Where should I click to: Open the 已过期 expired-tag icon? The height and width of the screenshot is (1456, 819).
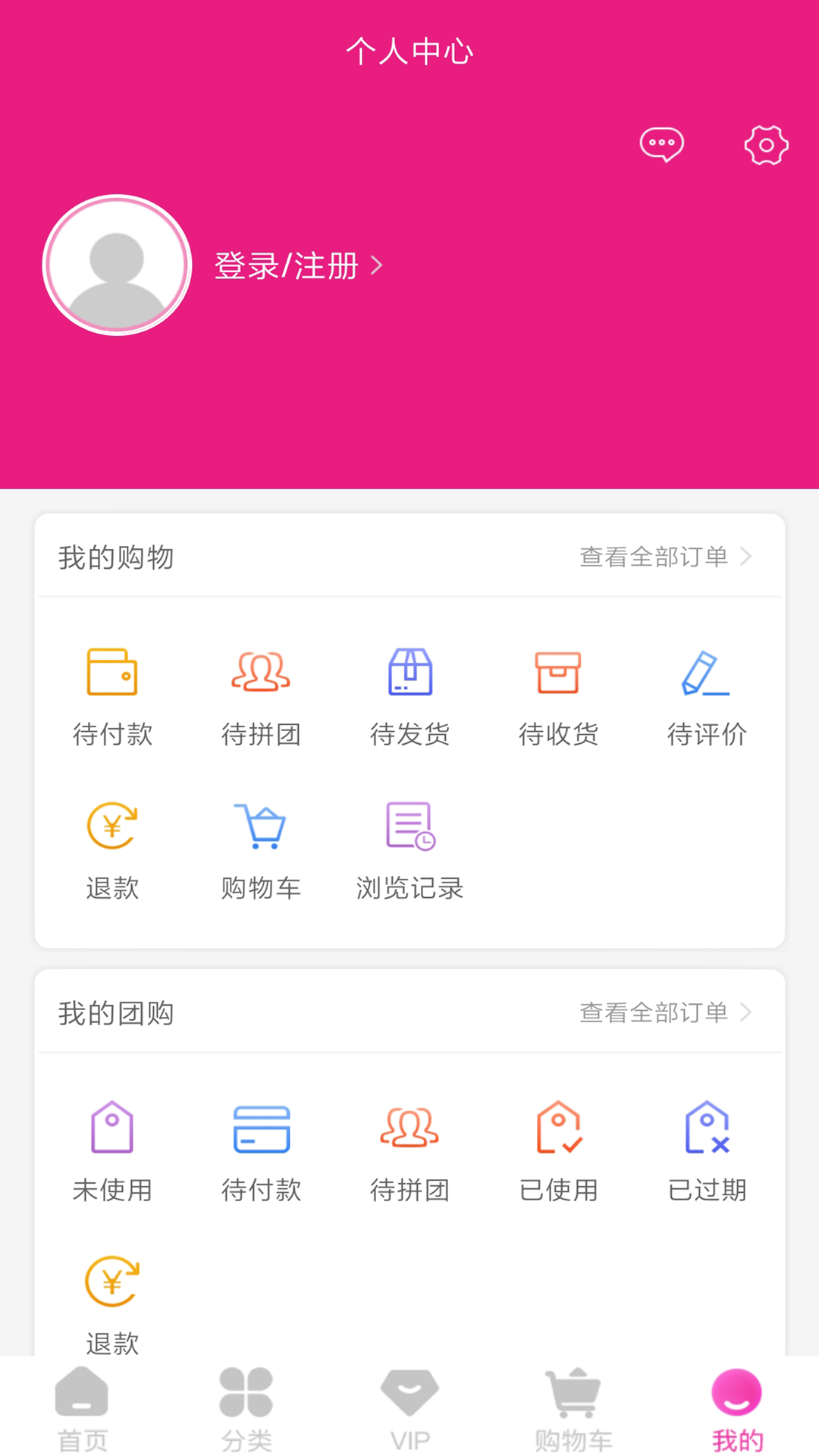705,1131
